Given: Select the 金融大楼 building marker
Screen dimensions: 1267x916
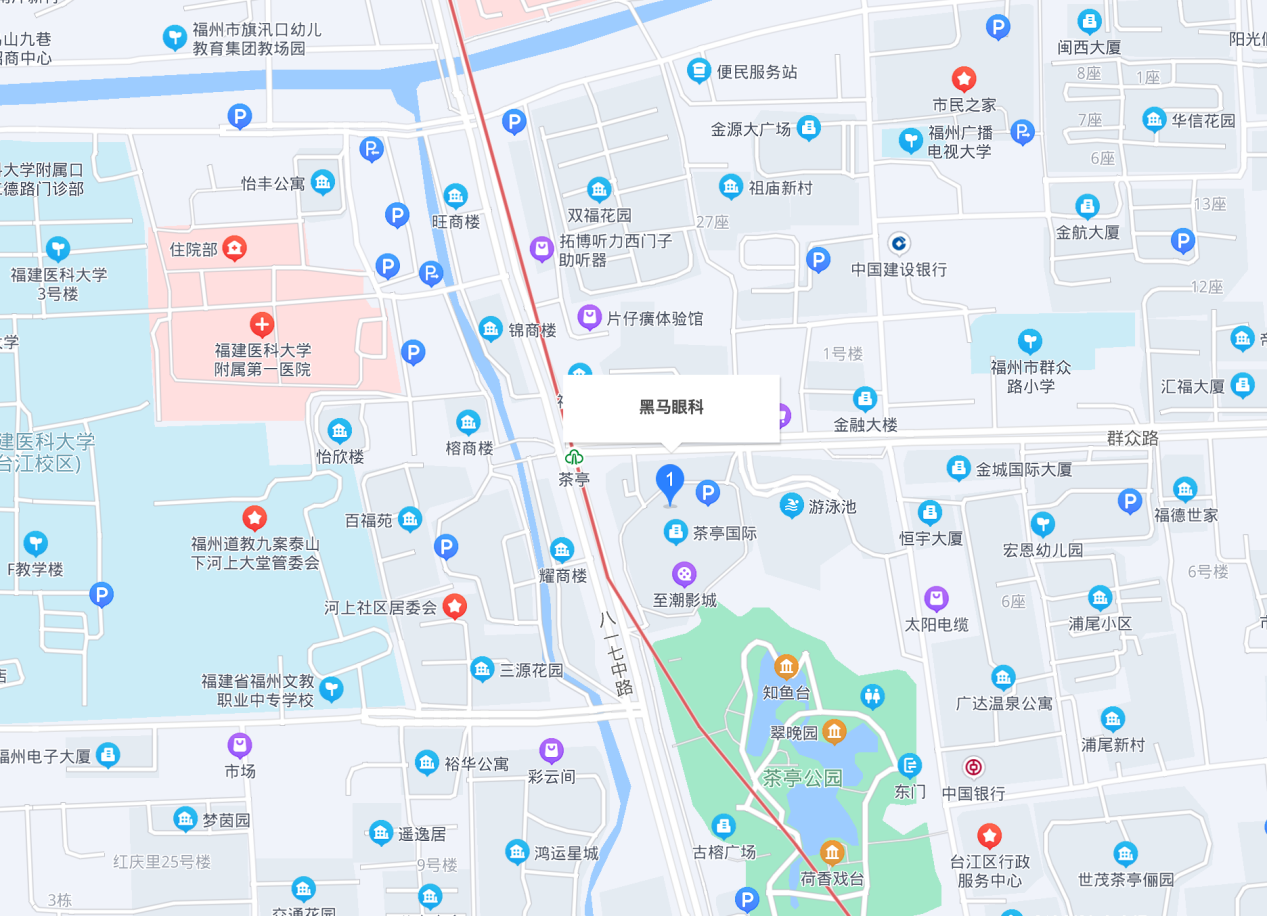Looking at the screenshot, I should click(x=865, y=399).
